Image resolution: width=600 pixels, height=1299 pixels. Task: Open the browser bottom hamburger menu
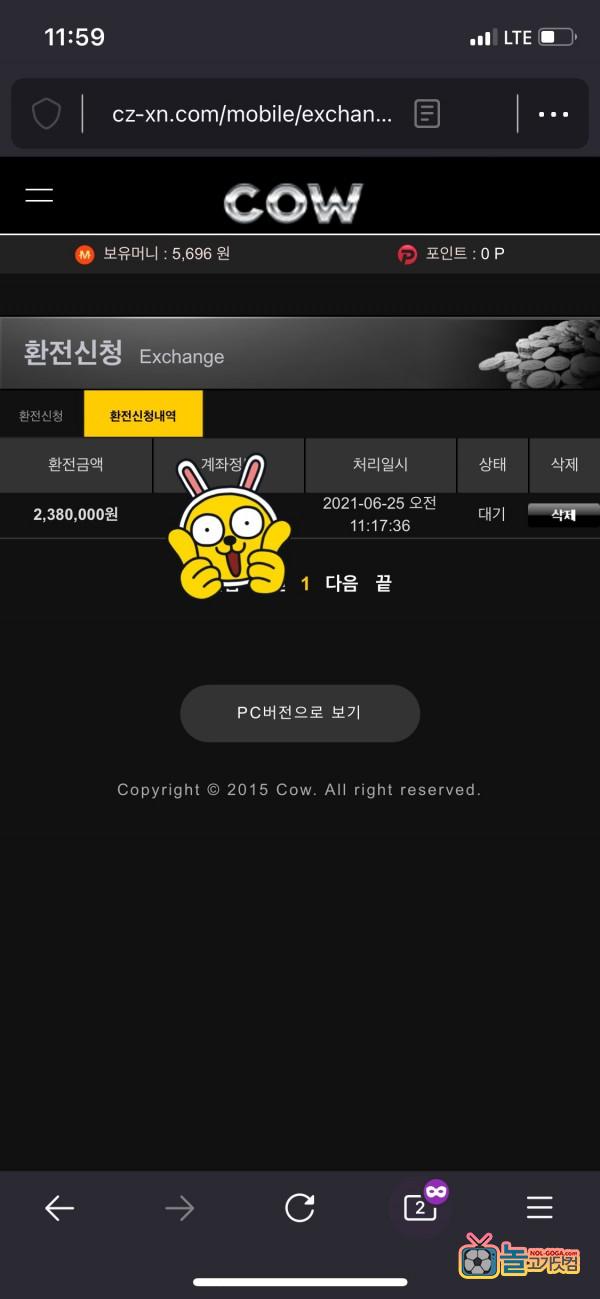(540, 1208)
